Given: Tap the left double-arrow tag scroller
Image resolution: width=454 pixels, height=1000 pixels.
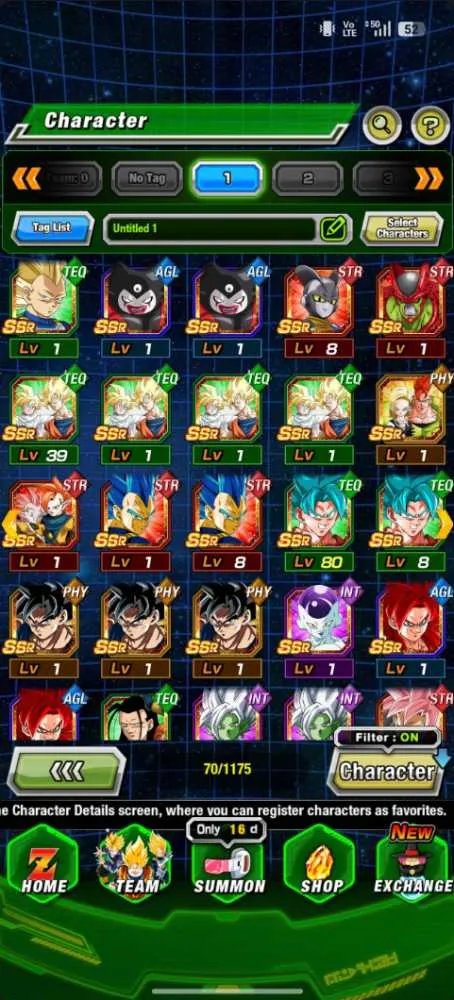Looking at the screenshot, I should click(26, 179).
